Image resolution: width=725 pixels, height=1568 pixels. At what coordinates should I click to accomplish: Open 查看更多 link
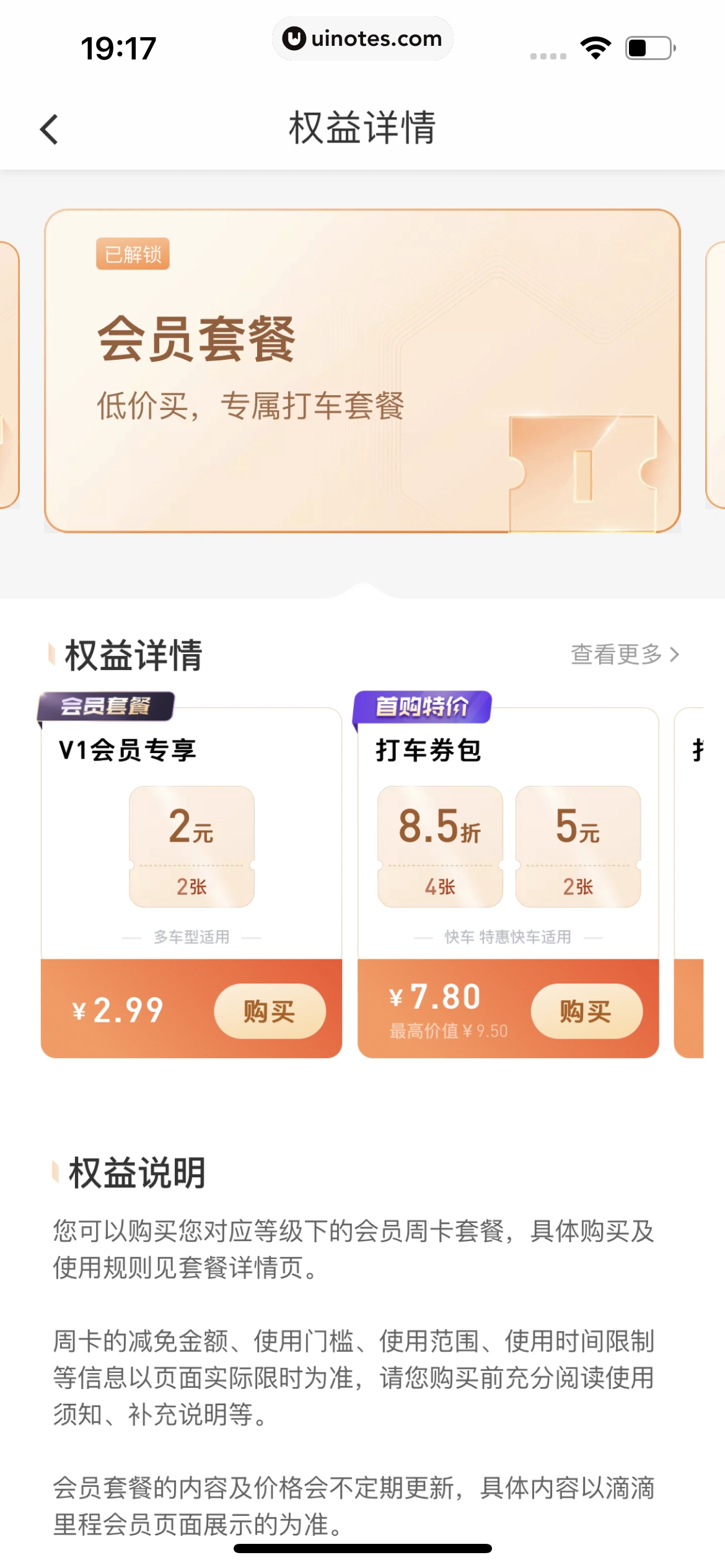coord(624,654)
